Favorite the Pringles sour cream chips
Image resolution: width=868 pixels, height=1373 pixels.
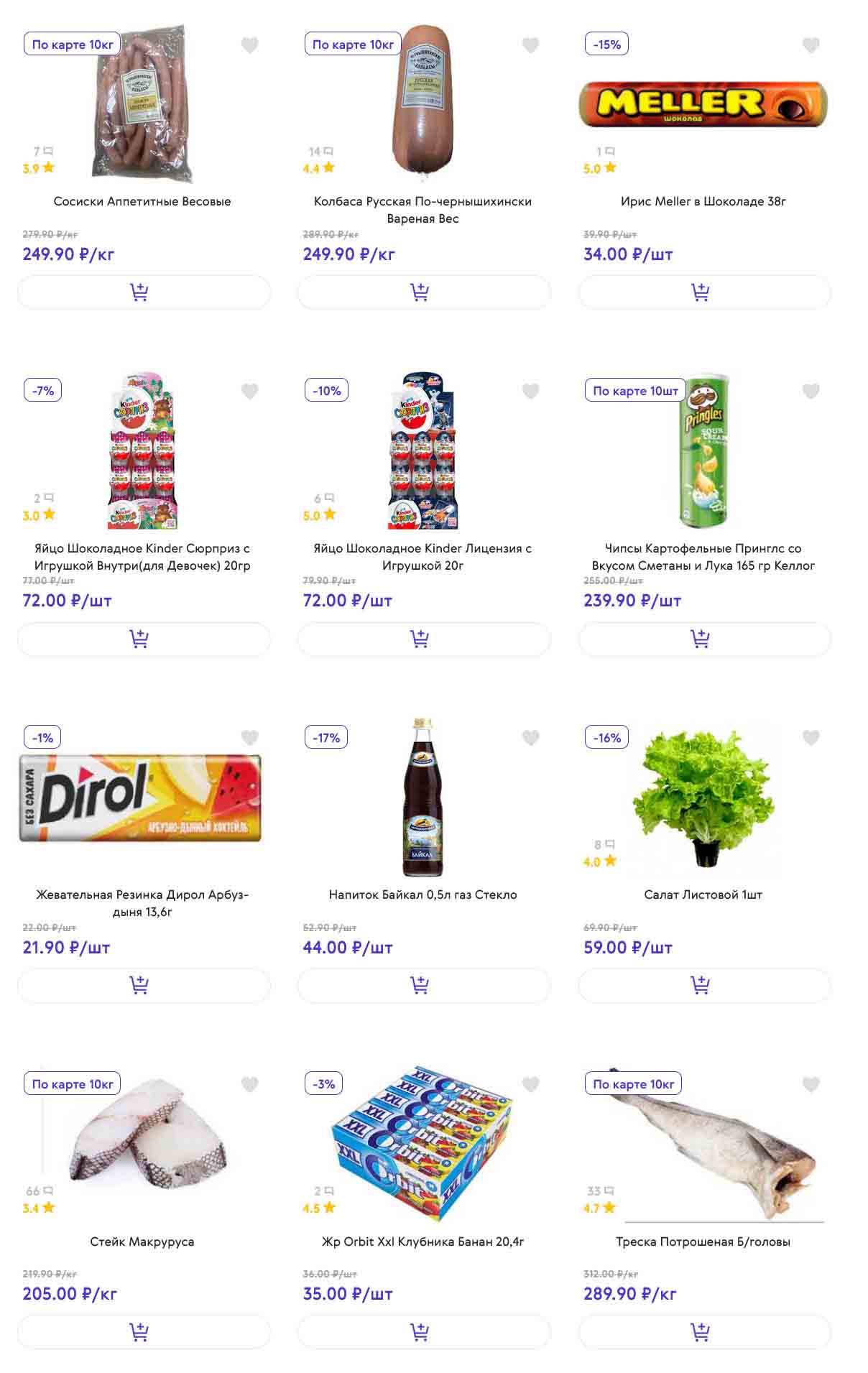click(811, 392)
